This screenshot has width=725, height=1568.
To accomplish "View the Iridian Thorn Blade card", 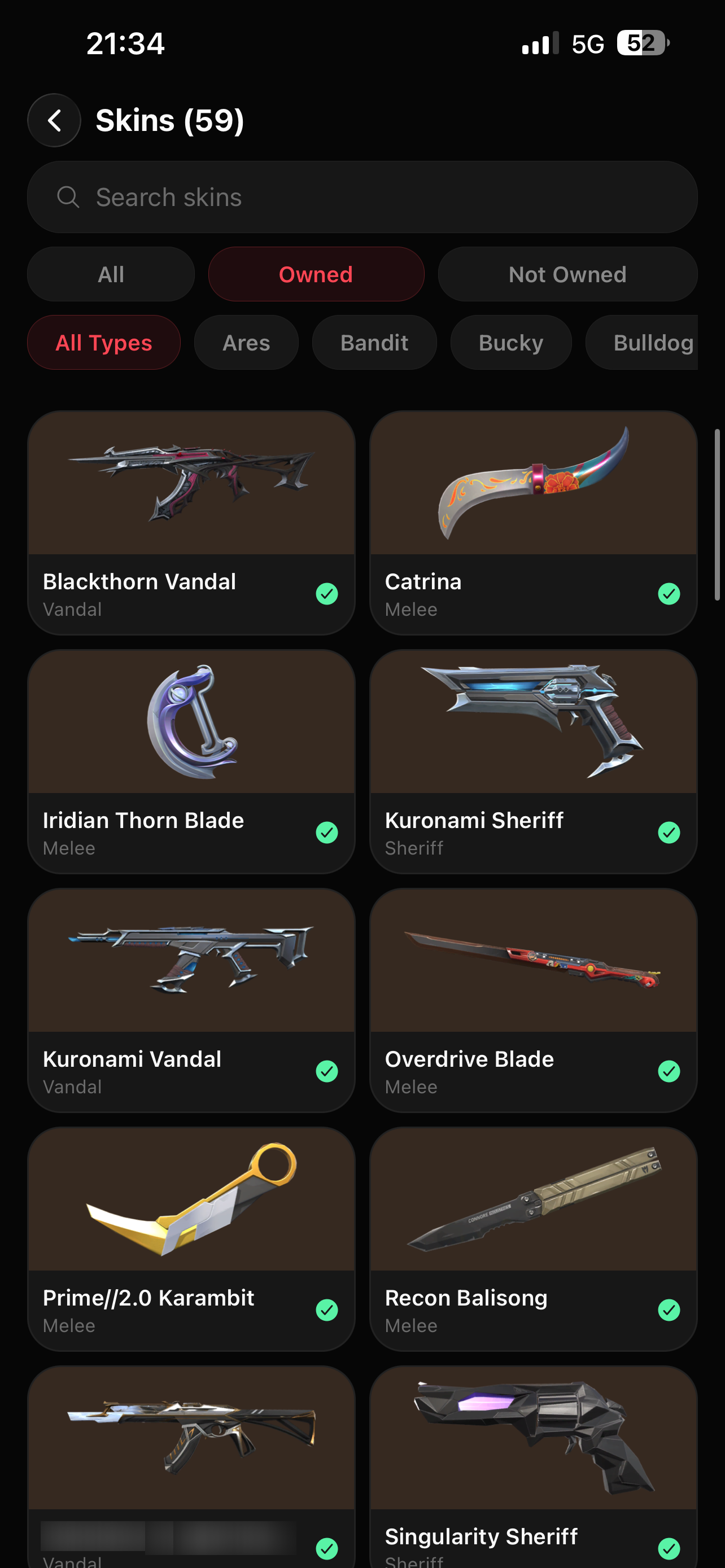I will click(x=191, y=761).
